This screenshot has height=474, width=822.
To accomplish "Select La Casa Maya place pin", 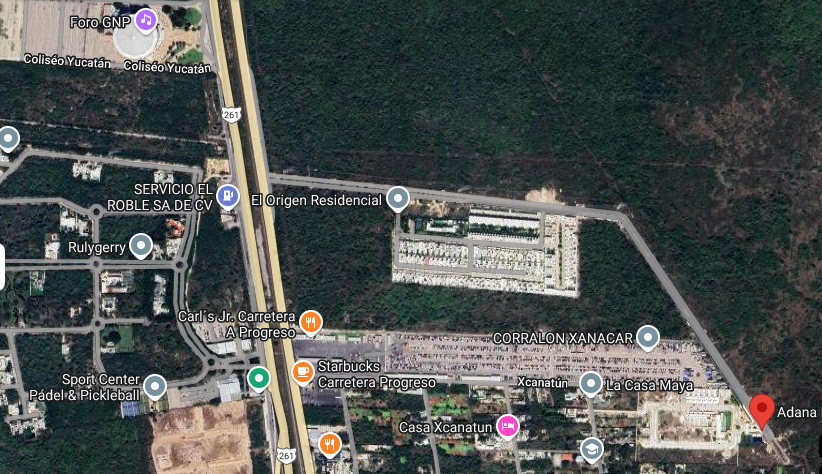I will coord(591,383).
